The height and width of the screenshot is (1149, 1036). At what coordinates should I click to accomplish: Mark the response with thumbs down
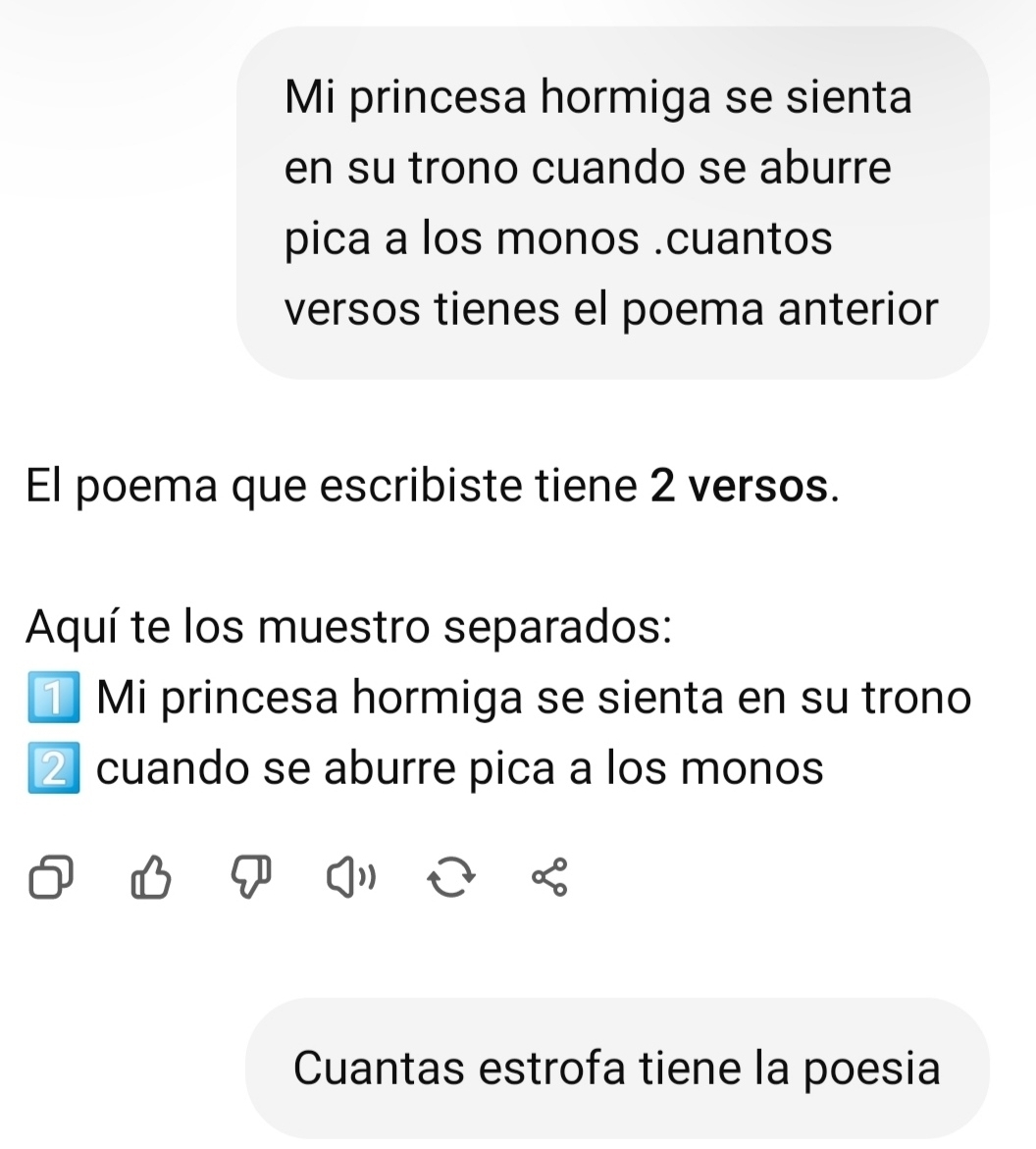pyautogui.click(x=251, y=876)
